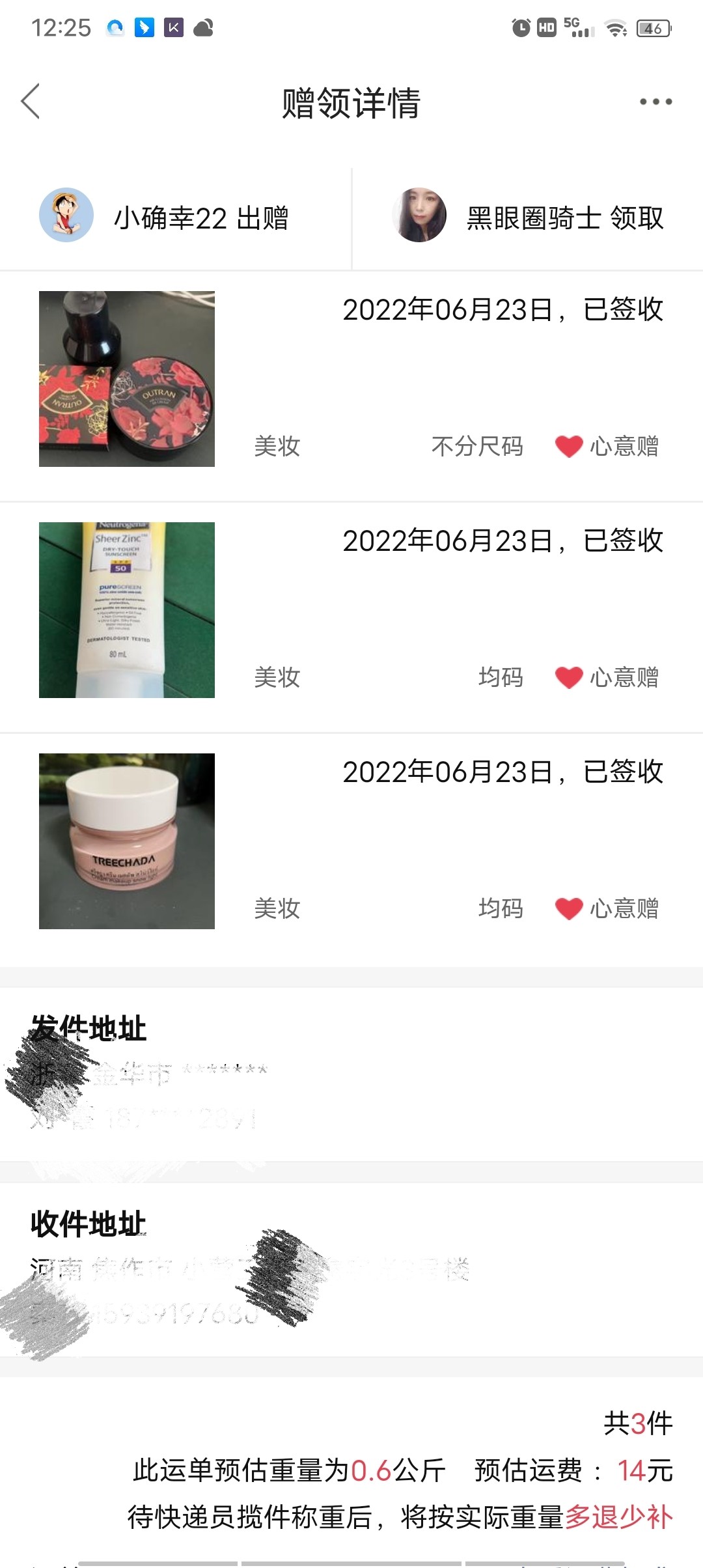Open the TREECHADA cream jar item
The image size is (703, 1568).
tap(127, 841)
